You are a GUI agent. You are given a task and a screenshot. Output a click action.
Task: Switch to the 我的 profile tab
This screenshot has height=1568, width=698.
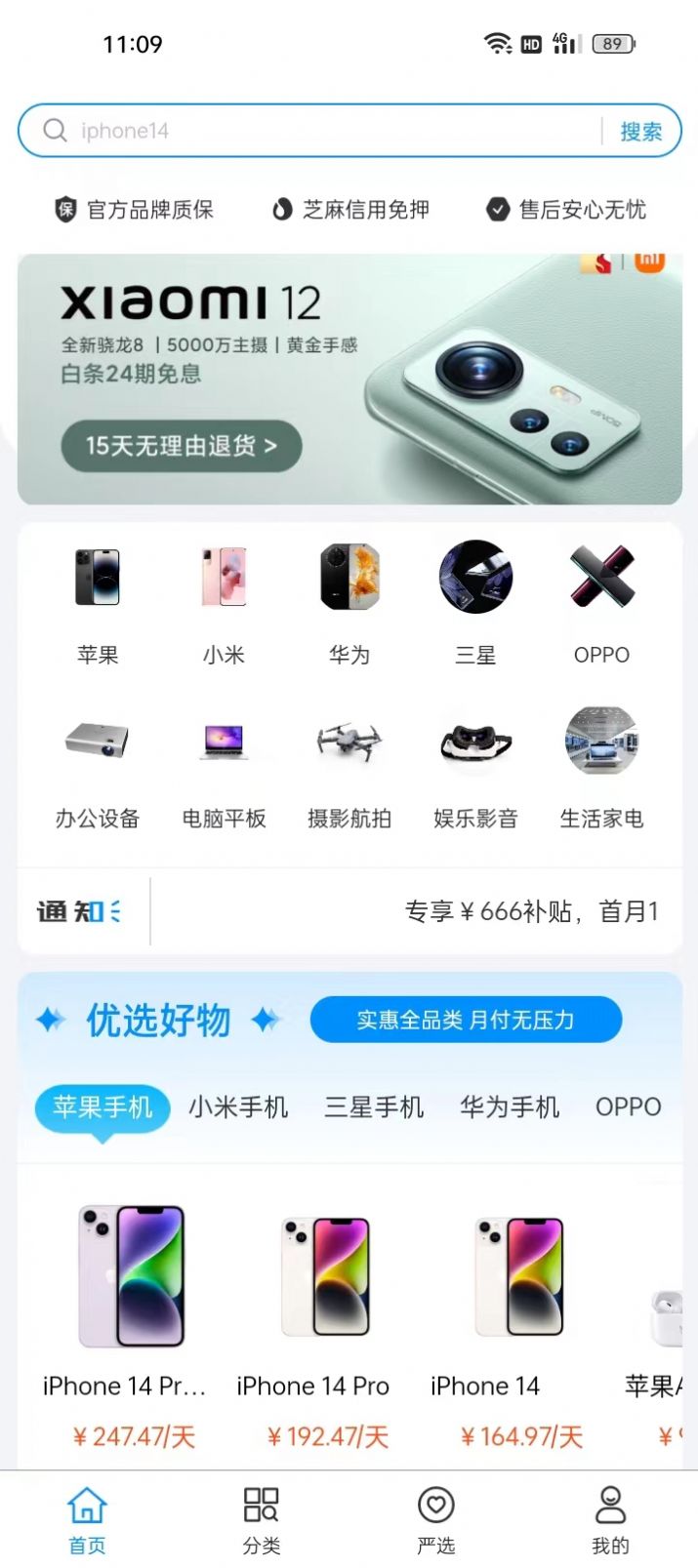(x=610, y=1518)
